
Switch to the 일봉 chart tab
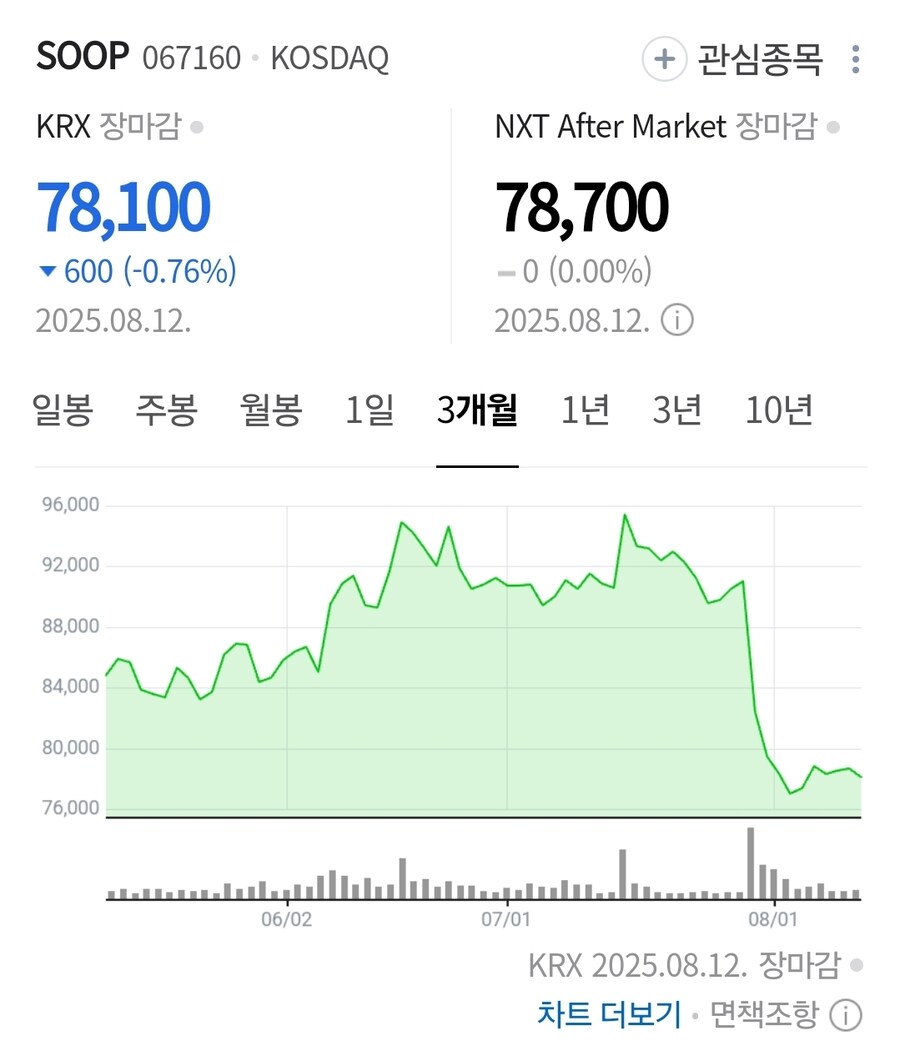tap(62, 409)
